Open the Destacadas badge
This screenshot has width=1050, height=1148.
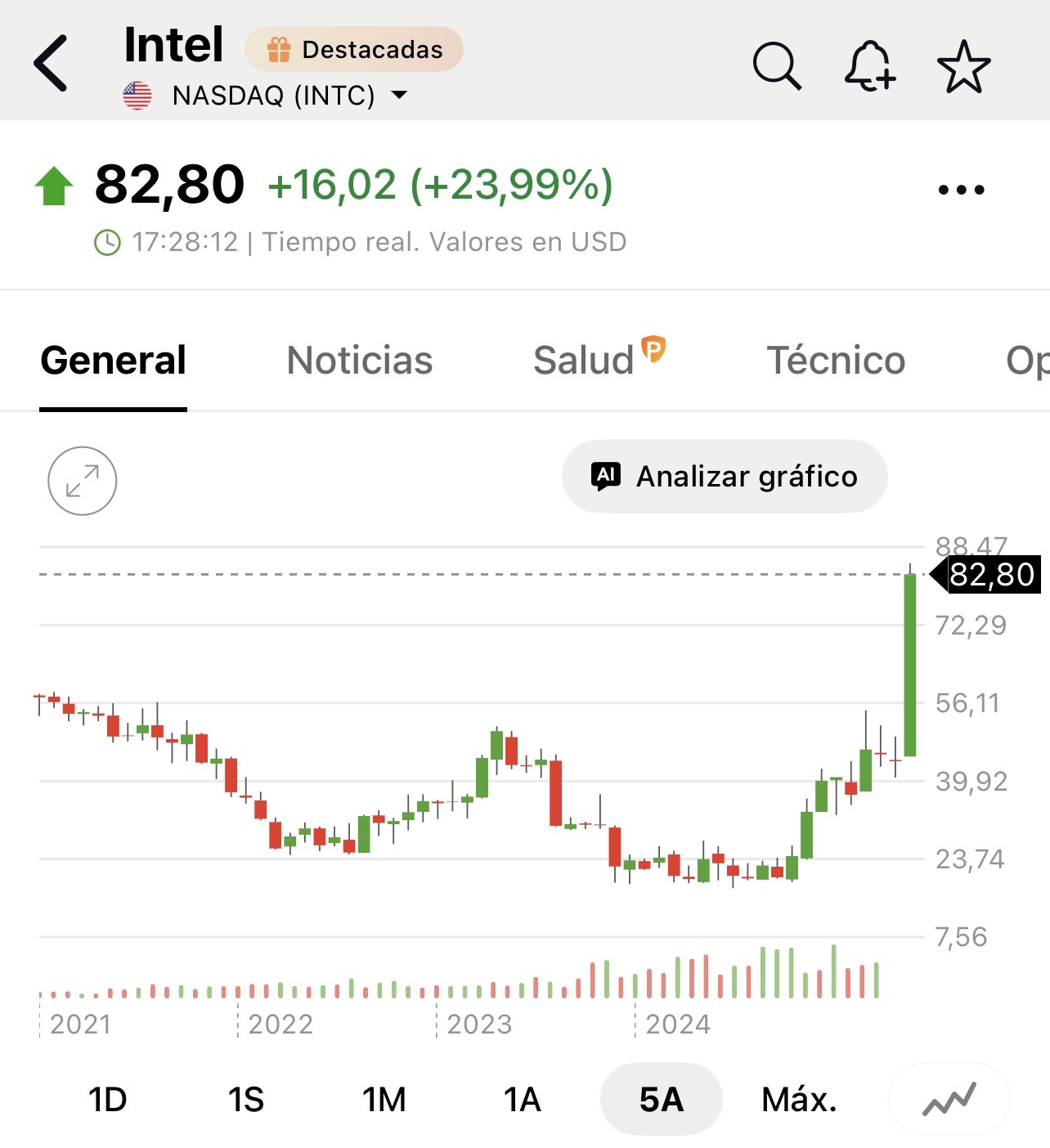pyautogui.click(x=354, y=49)
